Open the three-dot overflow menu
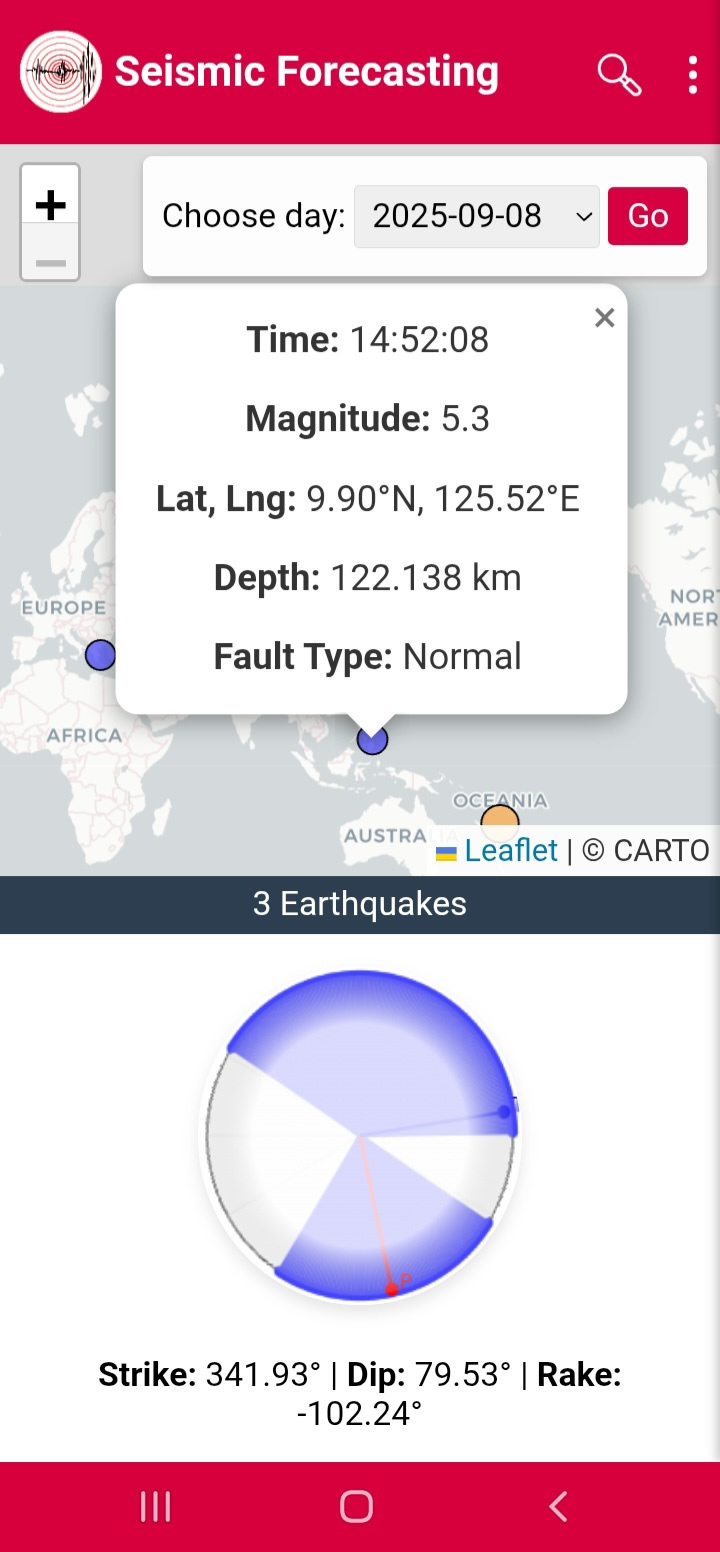 pyautogui.click(x=692, y=75)
